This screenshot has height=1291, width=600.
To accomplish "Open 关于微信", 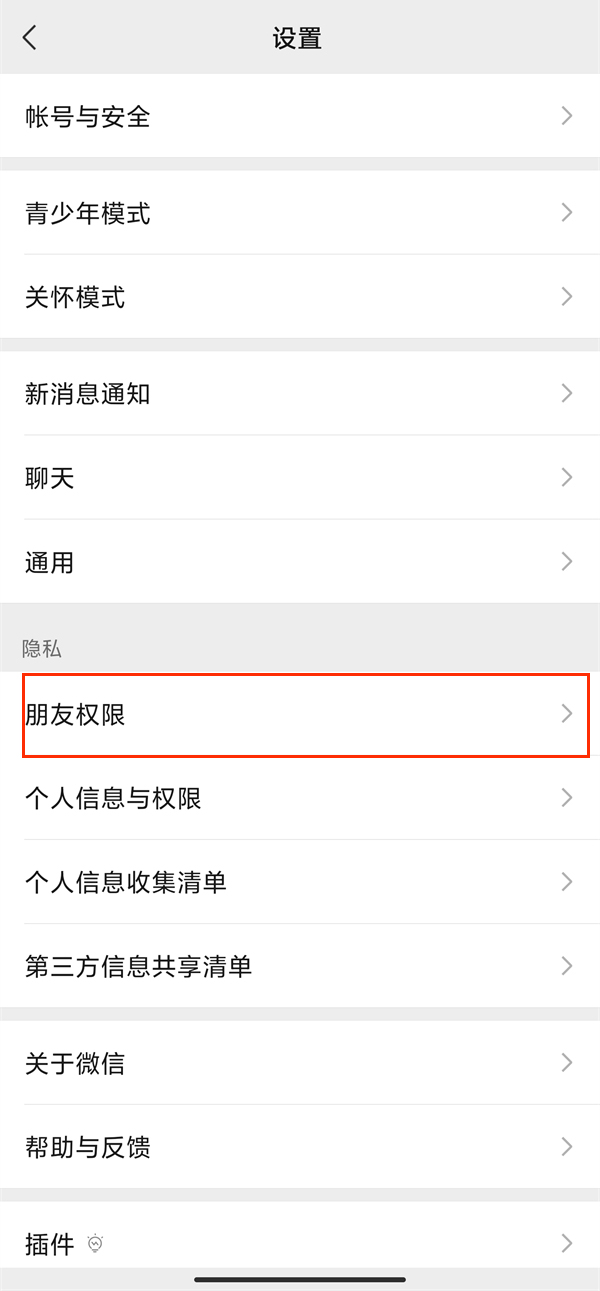I will point(300,1062).
